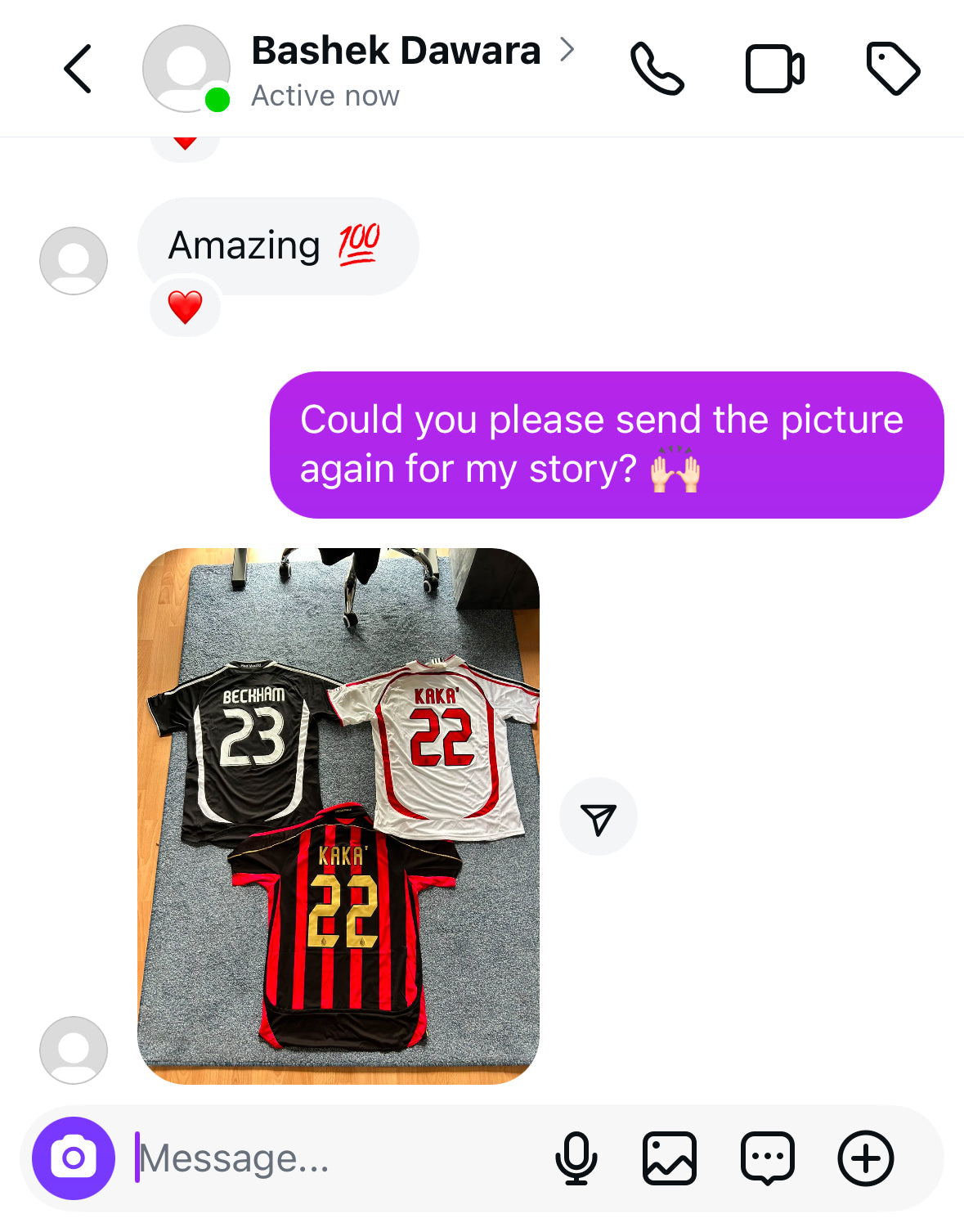Start a voice call with Bashek
The image size is (964, 1232).
(x=657, y=69)
